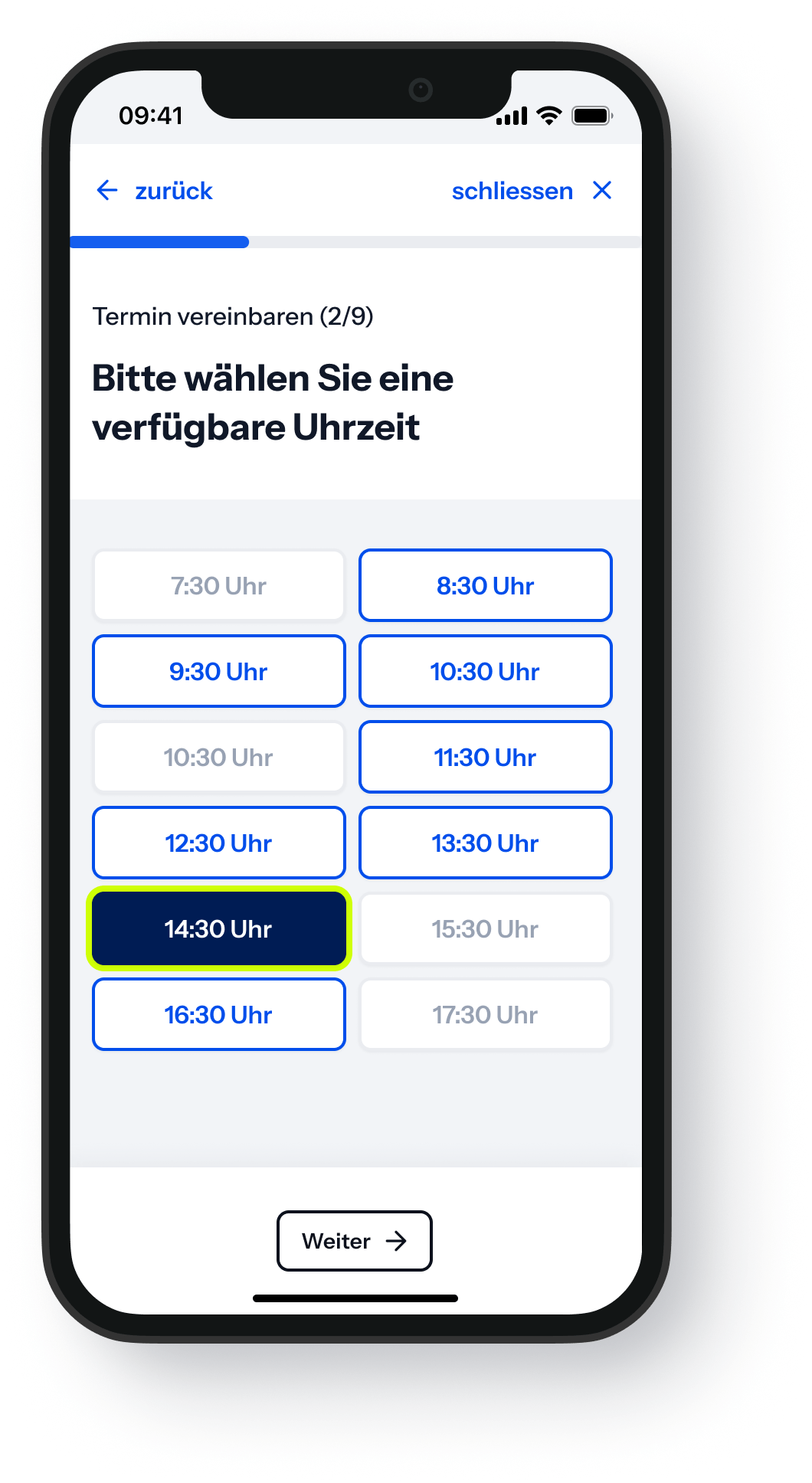812x1483 pixels.
Task: Select the 8:30 Uhr time slot
Action: coord(485,586)
